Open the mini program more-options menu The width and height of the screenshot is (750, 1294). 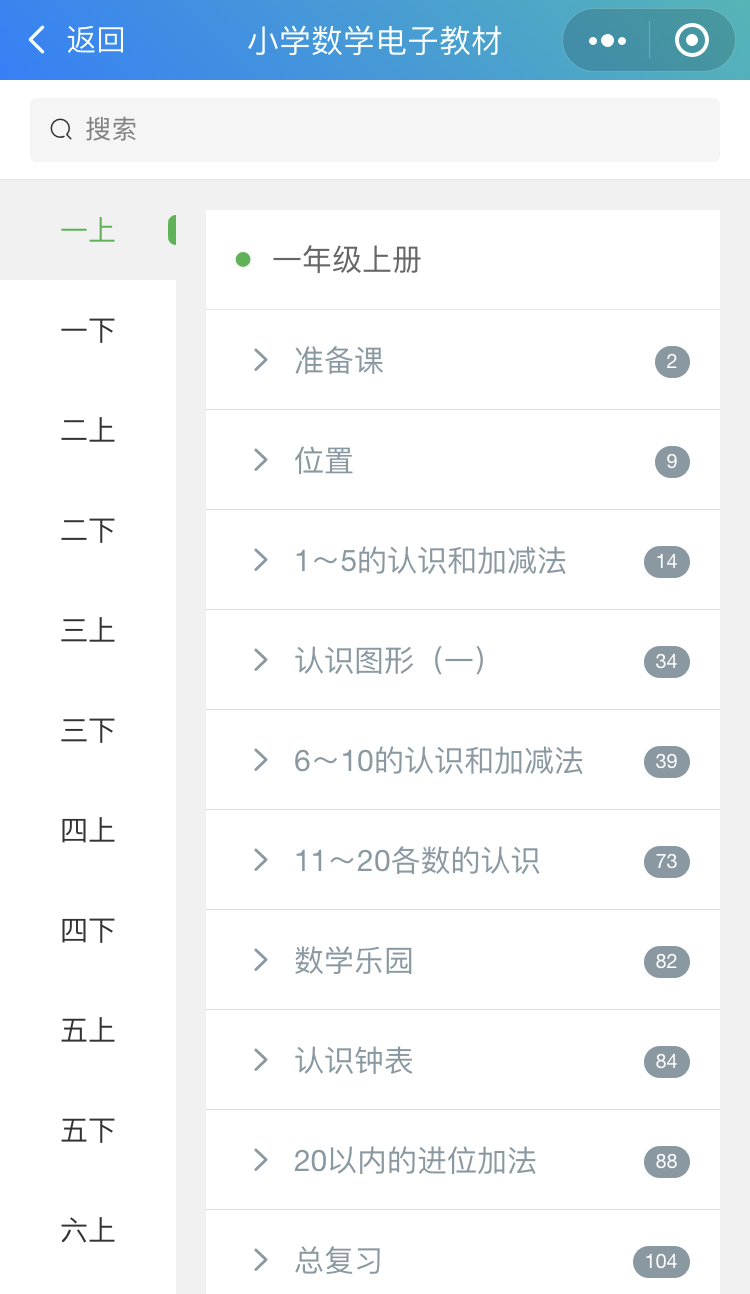(x=607, y=41)
